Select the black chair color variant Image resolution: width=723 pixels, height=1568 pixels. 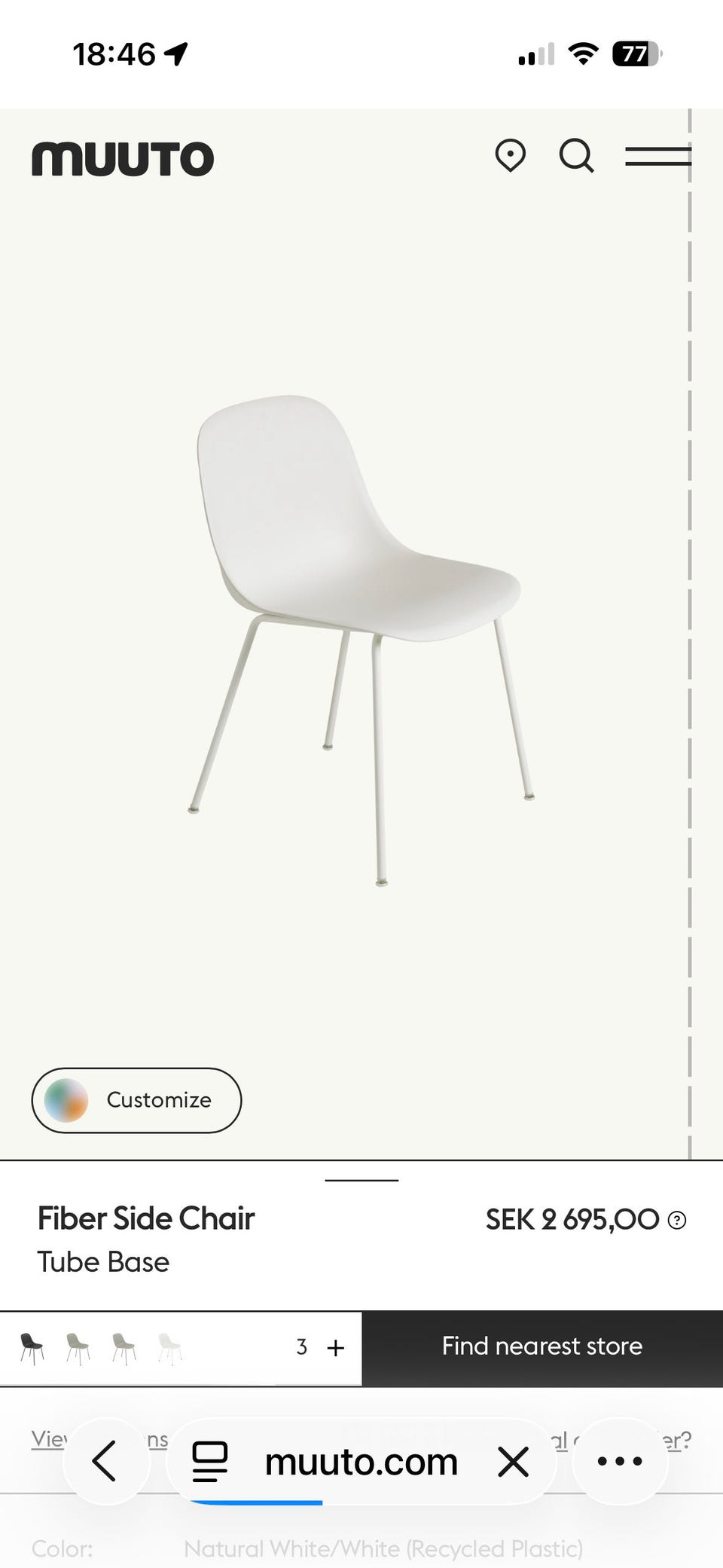coord(32,1347)
